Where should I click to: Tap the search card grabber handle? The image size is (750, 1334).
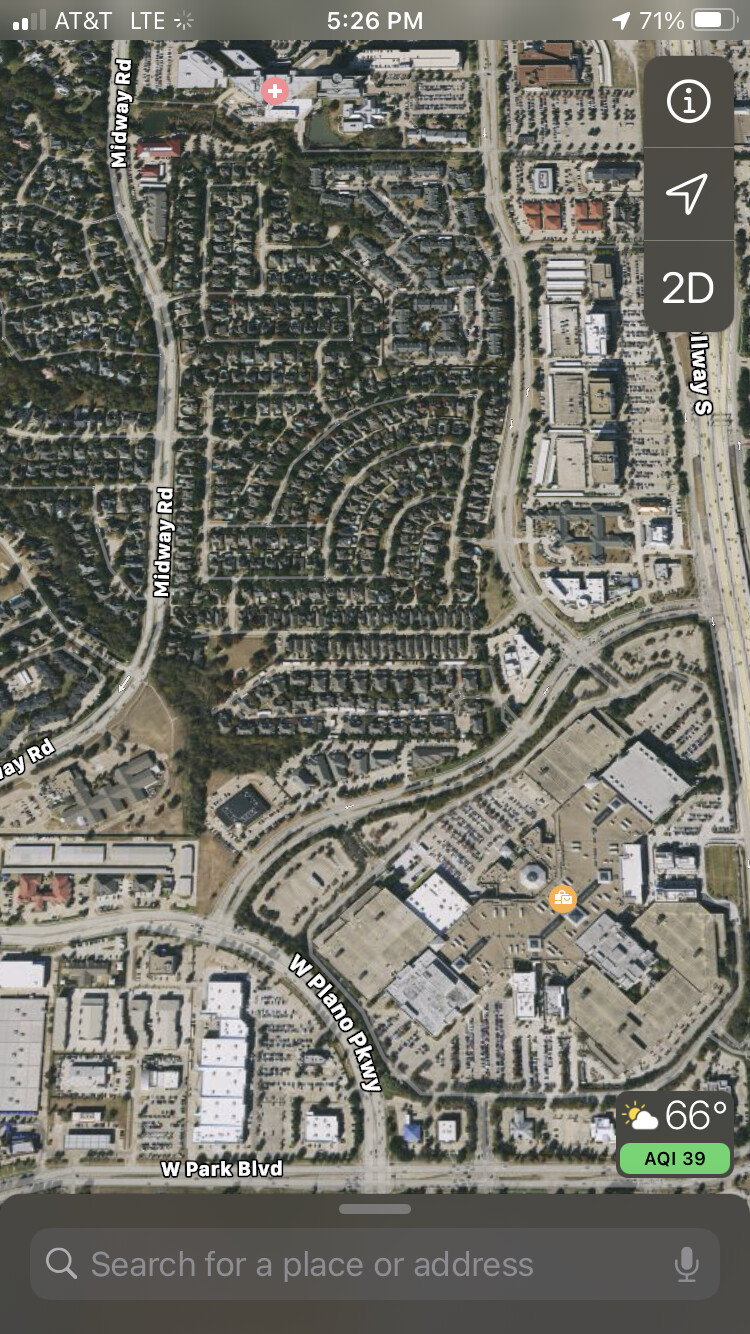pyautogui.click(x=375, y=1208)
